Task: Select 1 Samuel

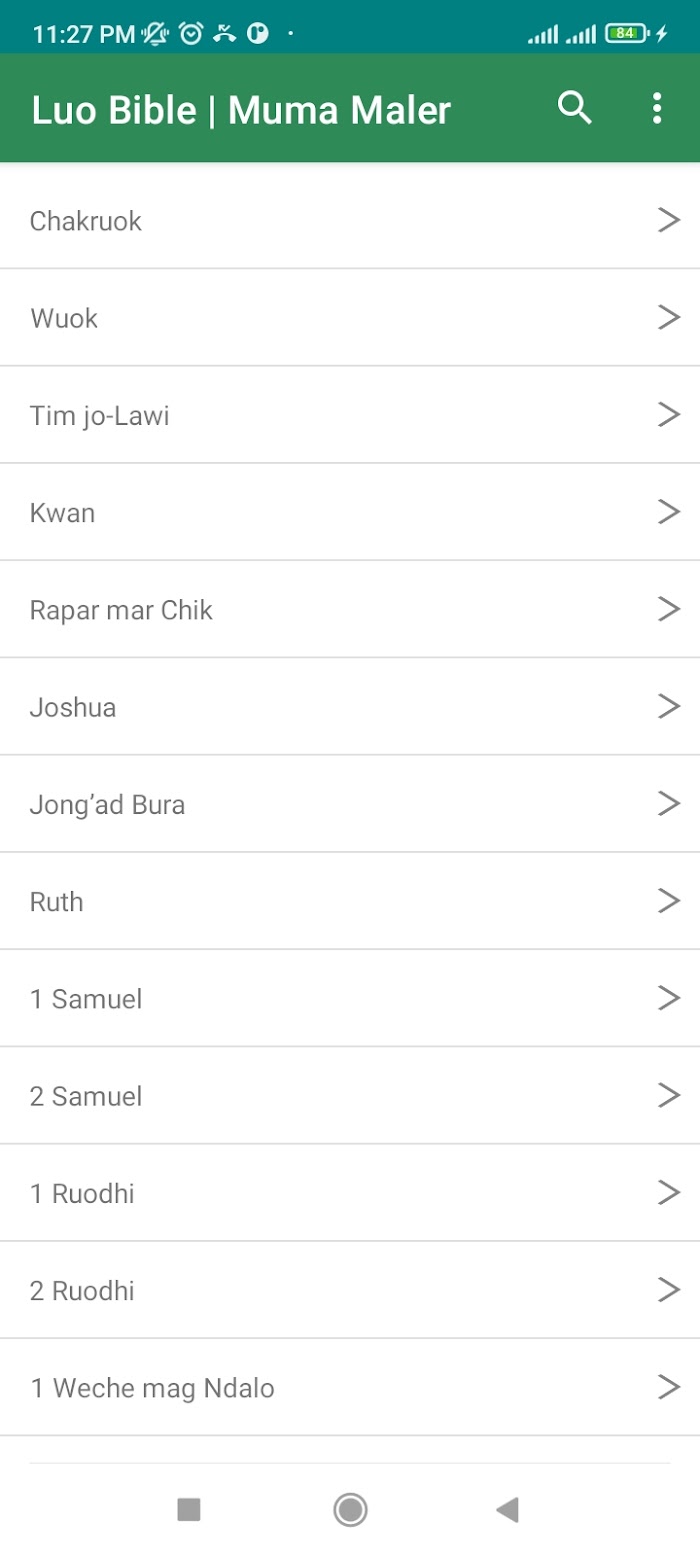Action: [350, 998]
